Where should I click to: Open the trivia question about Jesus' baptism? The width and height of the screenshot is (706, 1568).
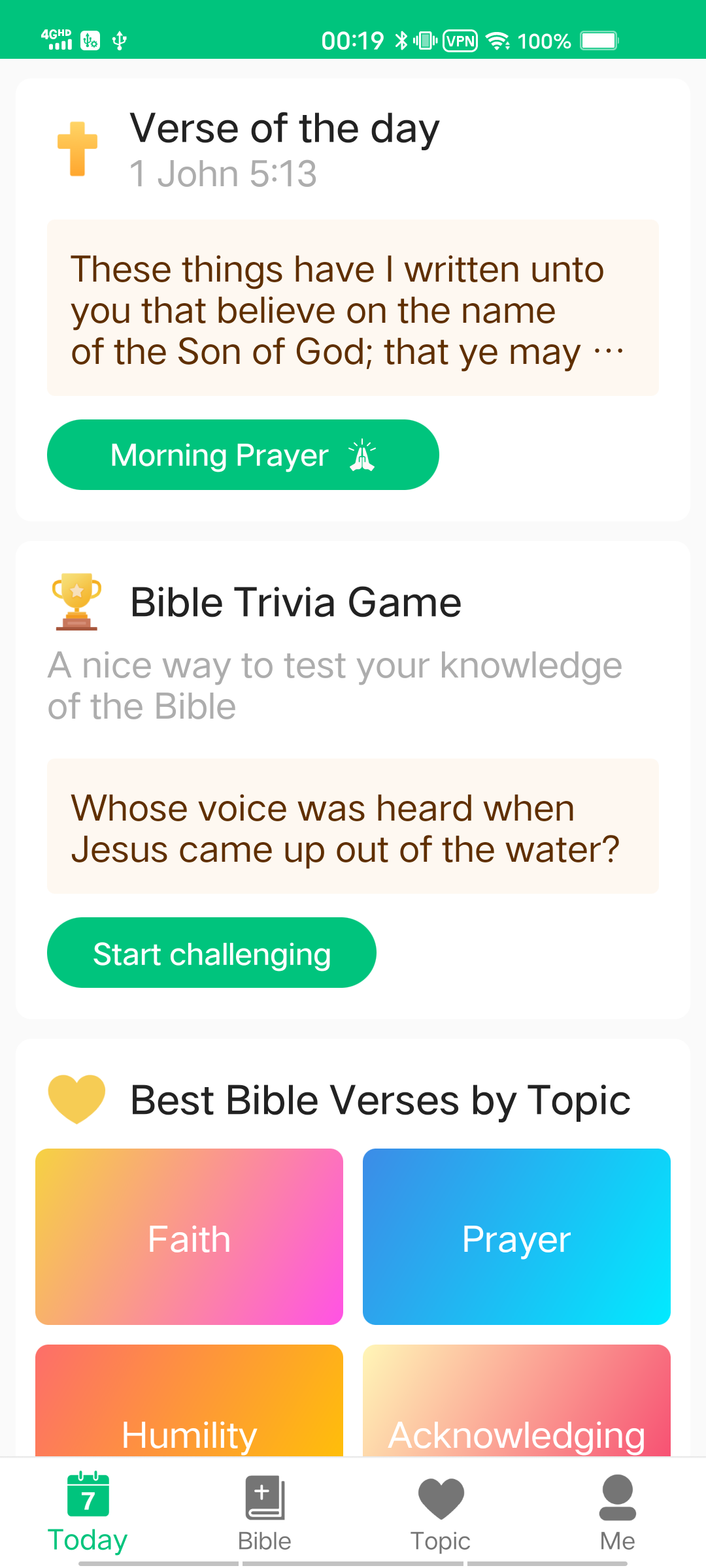click(353, 826)
